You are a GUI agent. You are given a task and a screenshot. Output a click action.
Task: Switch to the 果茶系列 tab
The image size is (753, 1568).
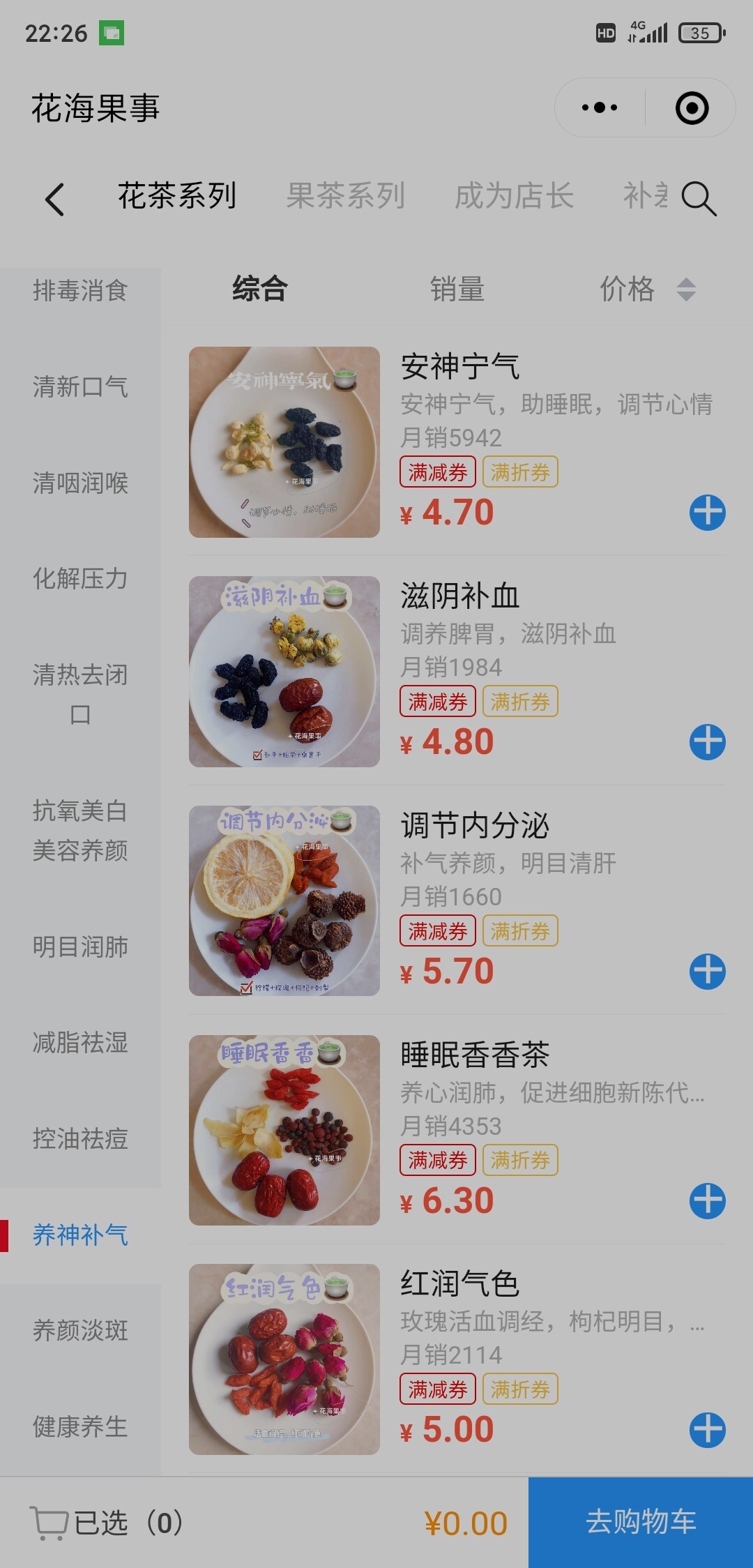pos(346,196)
